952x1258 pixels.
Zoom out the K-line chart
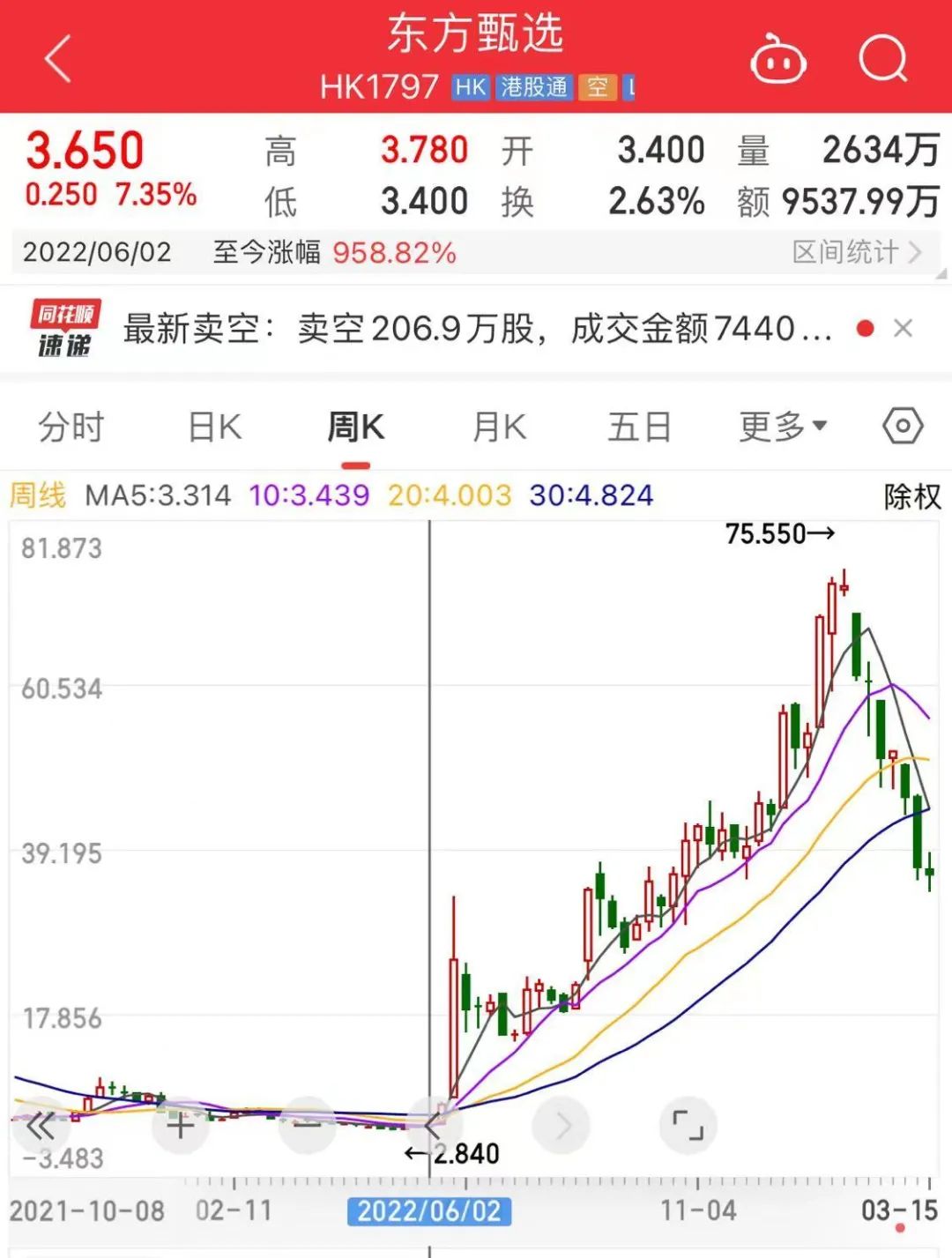pos(307,1126)
